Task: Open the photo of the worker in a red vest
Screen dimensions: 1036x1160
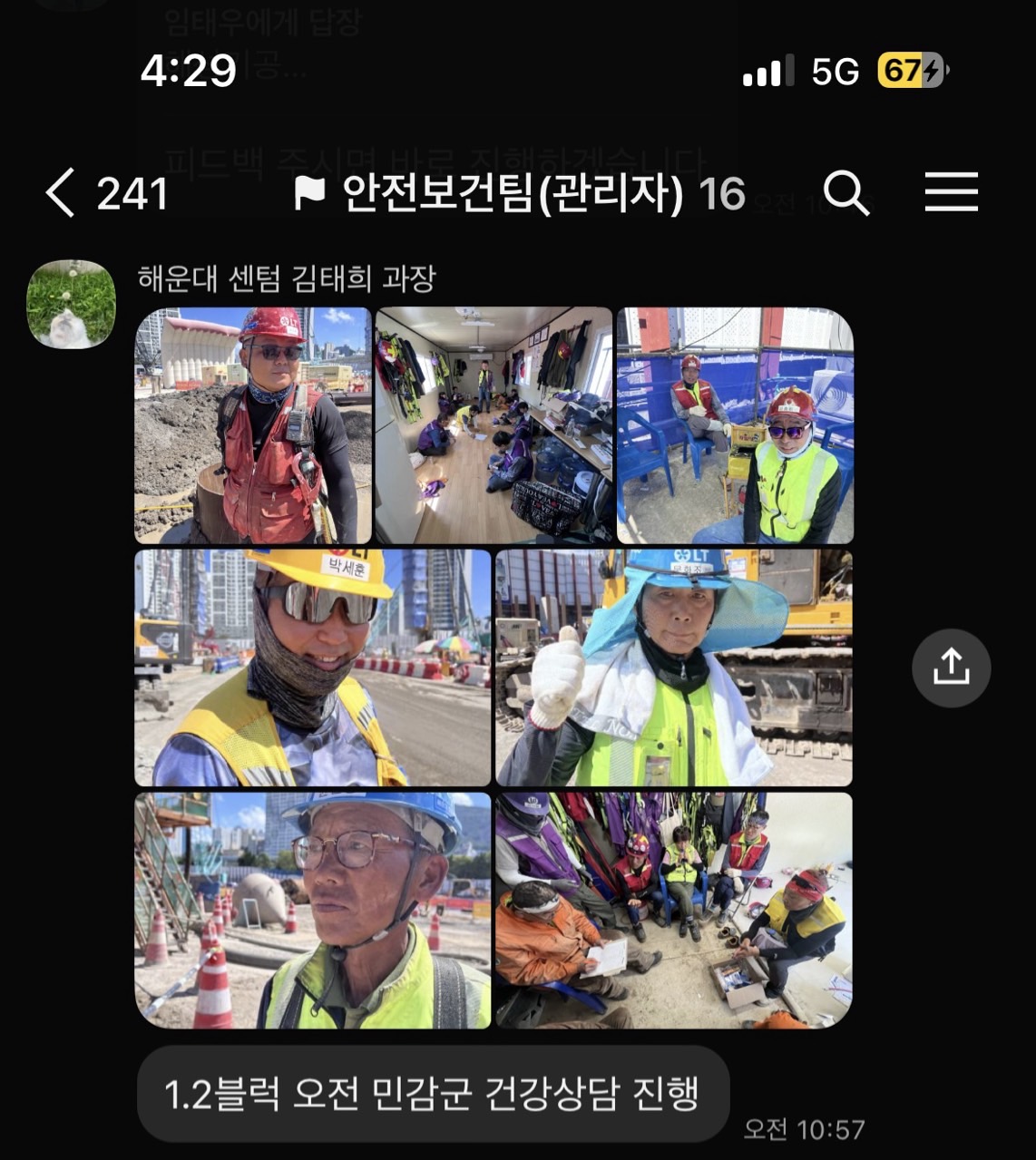Action: point(253,425)
